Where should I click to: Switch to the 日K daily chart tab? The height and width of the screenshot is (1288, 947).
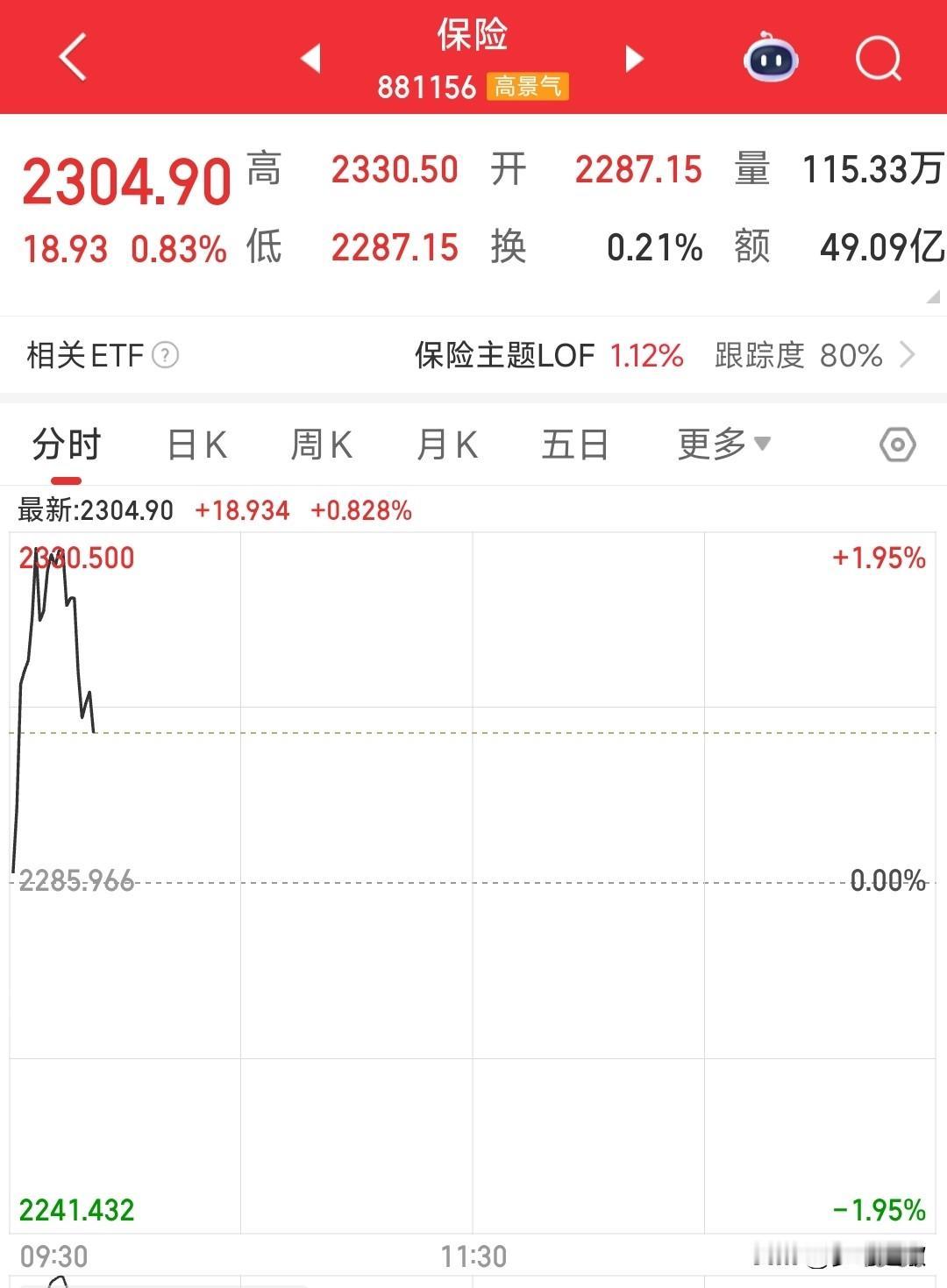pyautogui.click(x=196, y=445)
